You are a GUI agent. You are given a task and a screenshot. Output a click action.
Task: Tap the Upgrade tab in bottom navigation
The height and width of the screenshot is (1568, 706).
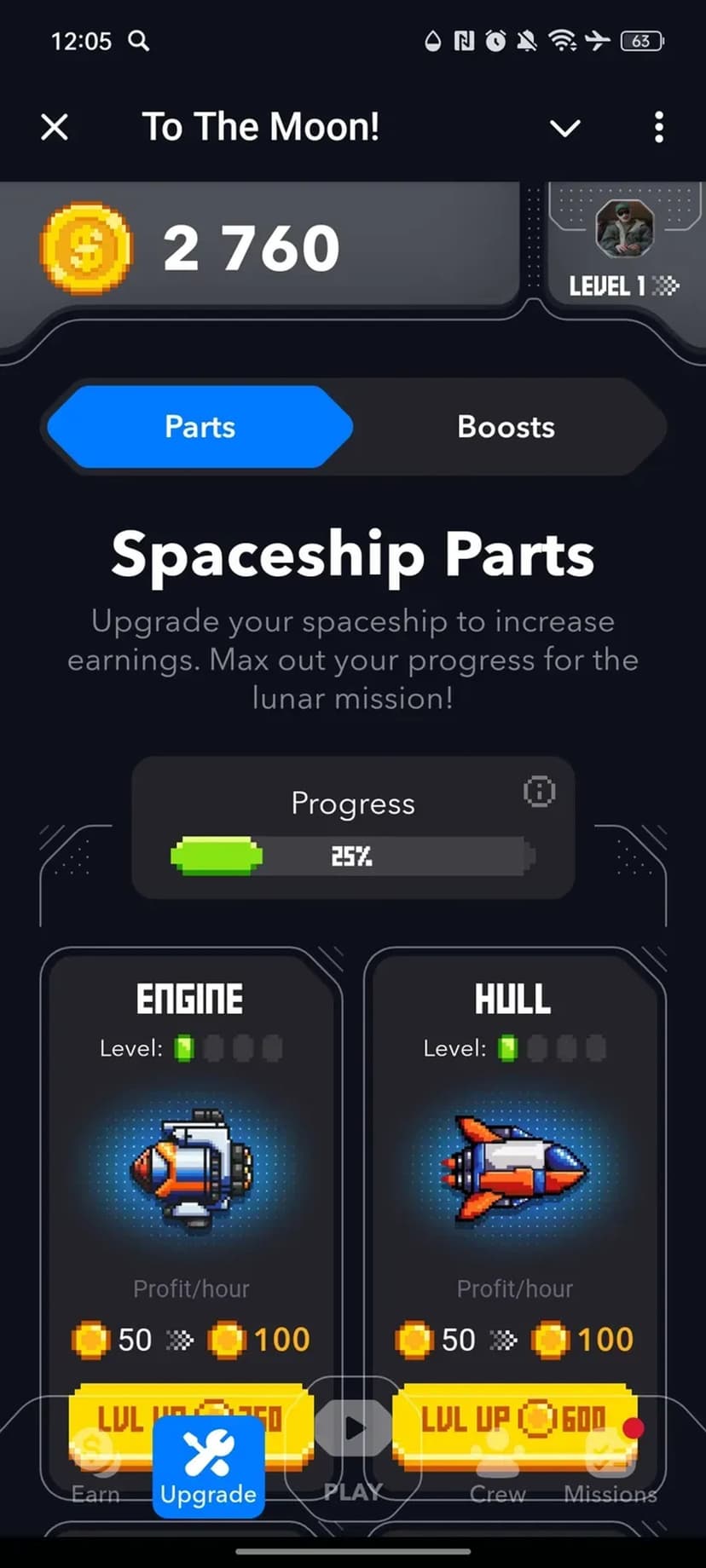[x=208, y=1466]
